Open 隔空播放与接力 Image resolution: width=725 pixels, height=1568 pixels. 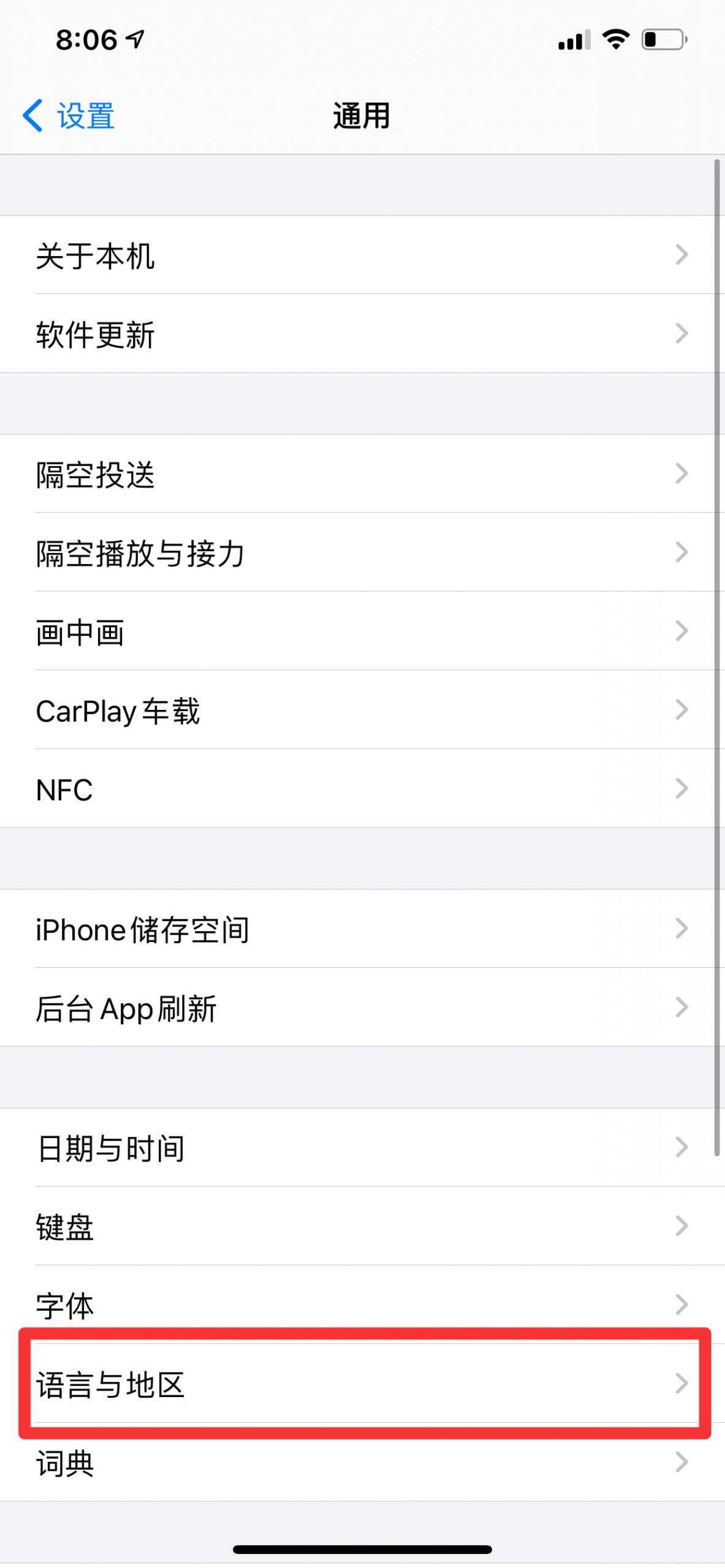click(x=362, y=552)
